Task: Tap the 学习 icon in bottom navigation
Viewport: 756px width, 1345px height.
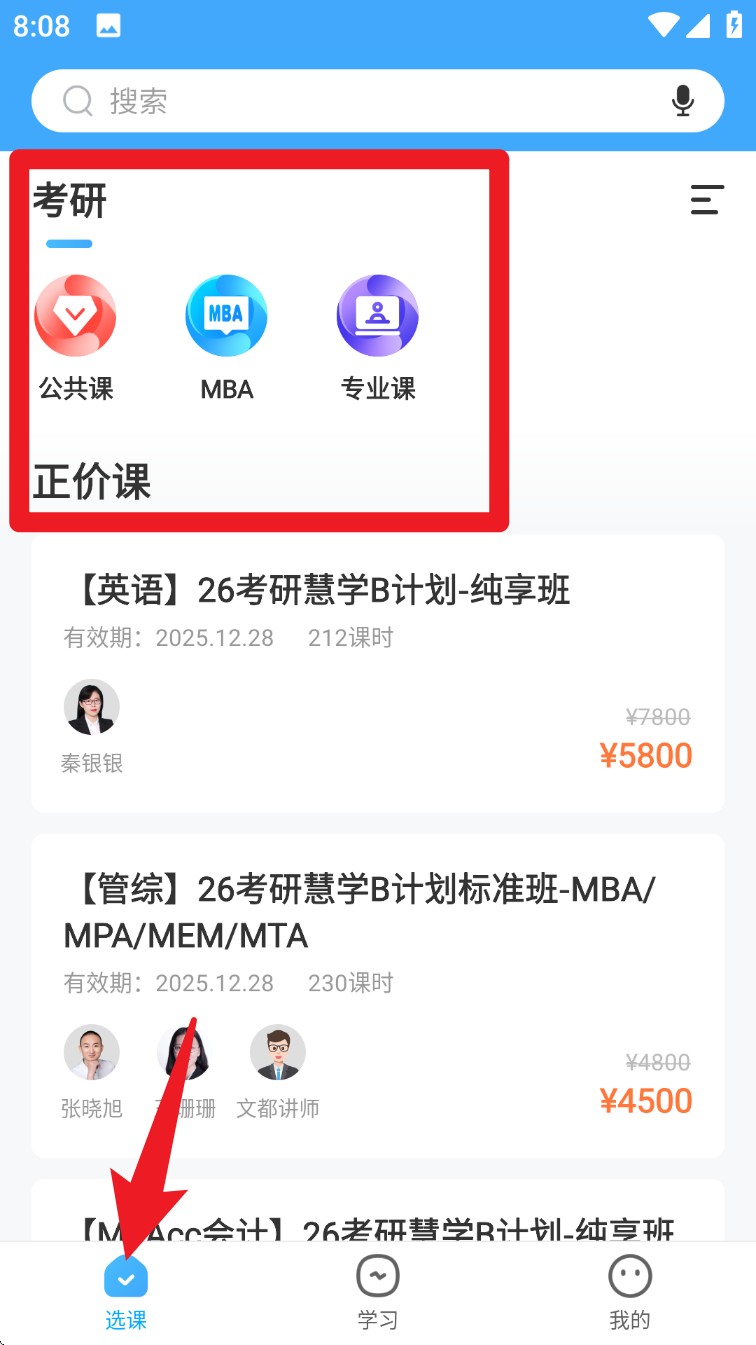Action: click(377, 1277)
